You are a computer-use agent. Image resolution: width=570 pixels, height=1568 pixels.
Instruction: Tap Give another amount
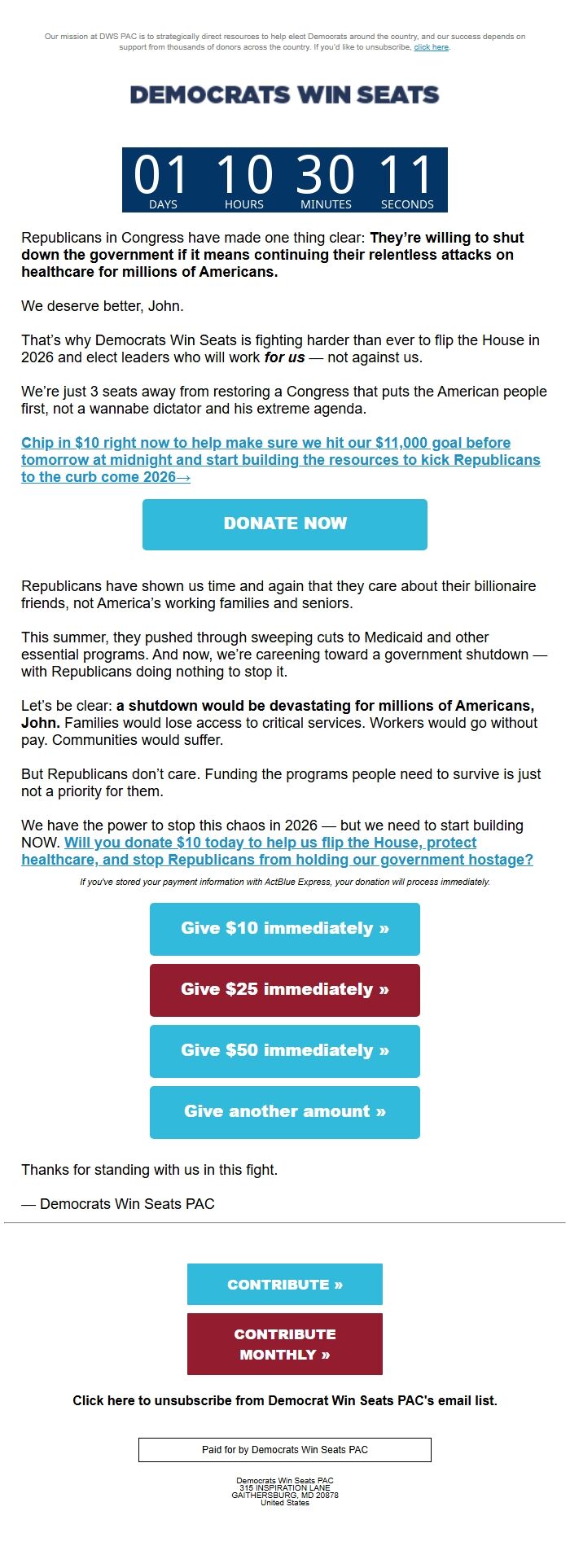285,1112
